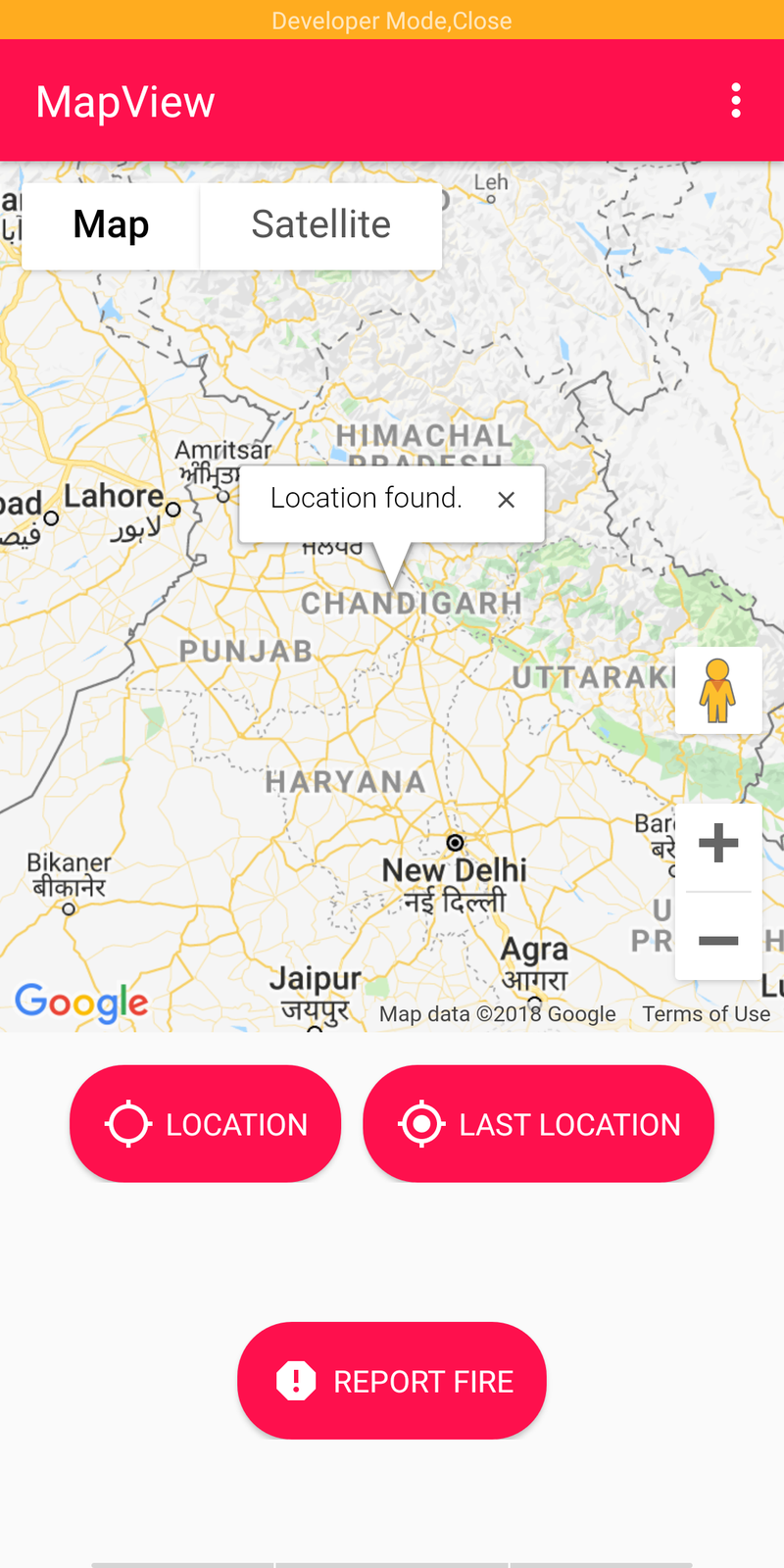Viewport: 784px width, 1568px height.
Task: Dismiss the Location found popup
Action: click(x=506, y=500)
